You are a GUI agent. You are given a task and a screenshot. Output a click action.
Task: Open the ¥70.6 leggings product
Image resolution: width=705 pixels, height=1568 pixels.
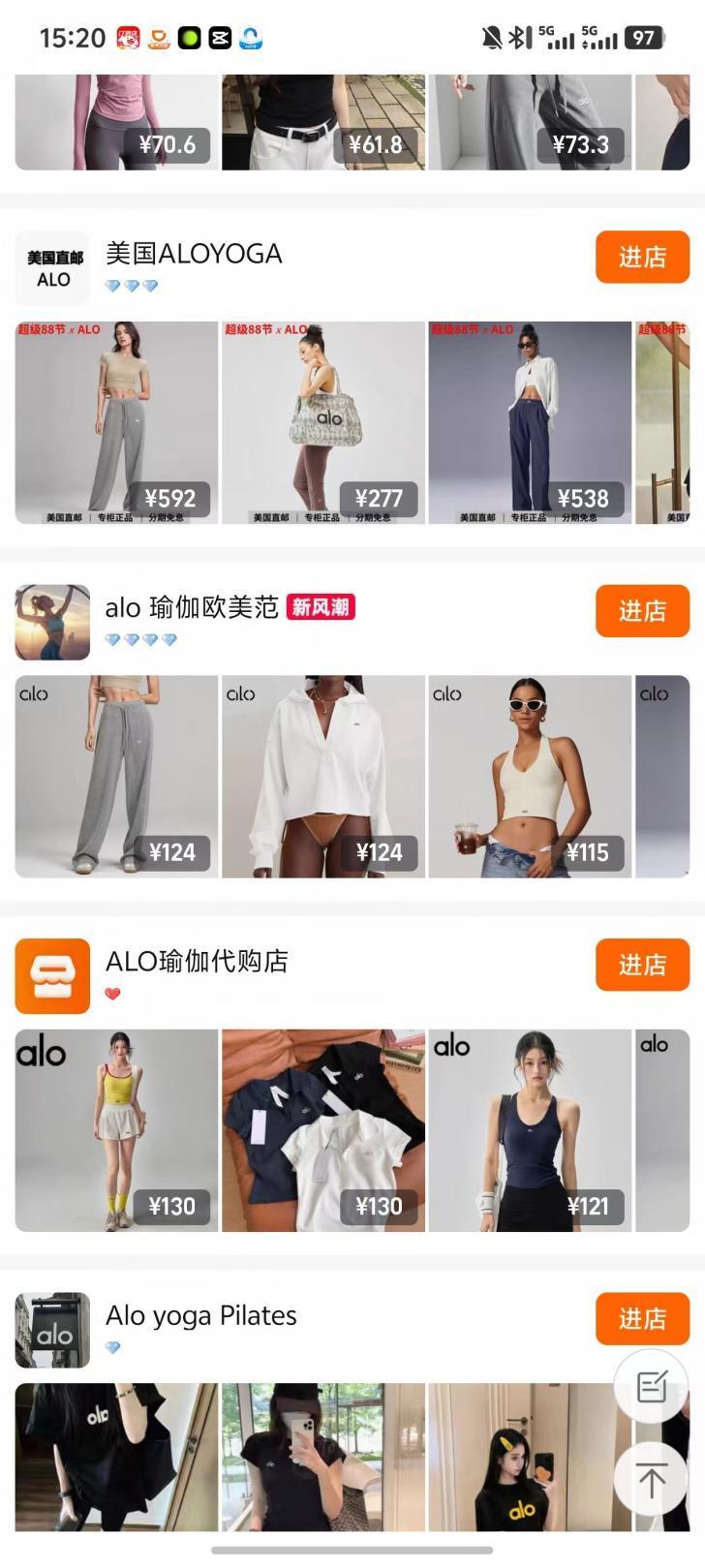point(116,123)
